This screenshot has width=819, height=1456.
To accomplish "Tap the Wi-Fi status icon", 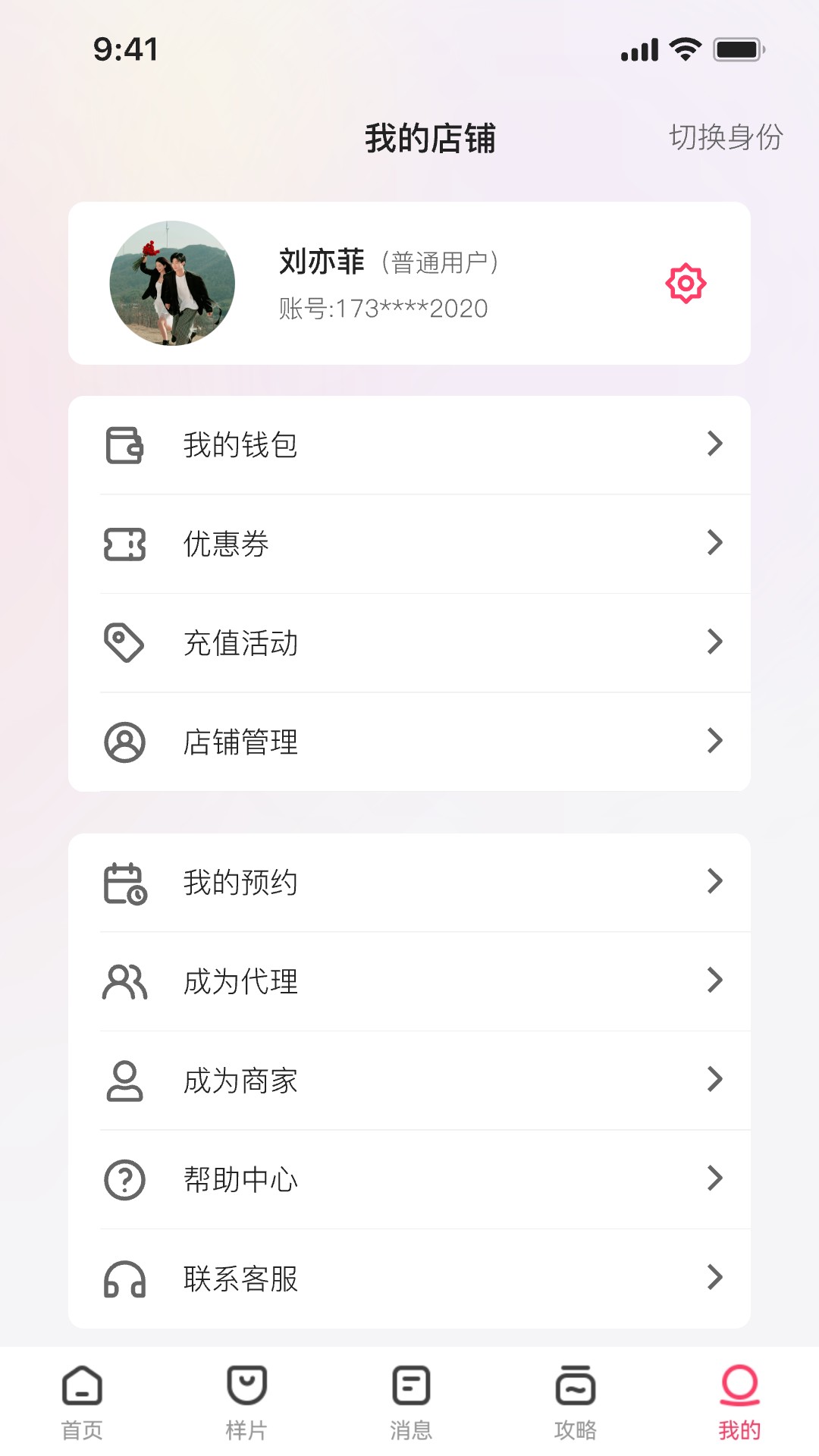I will [685, 49].
